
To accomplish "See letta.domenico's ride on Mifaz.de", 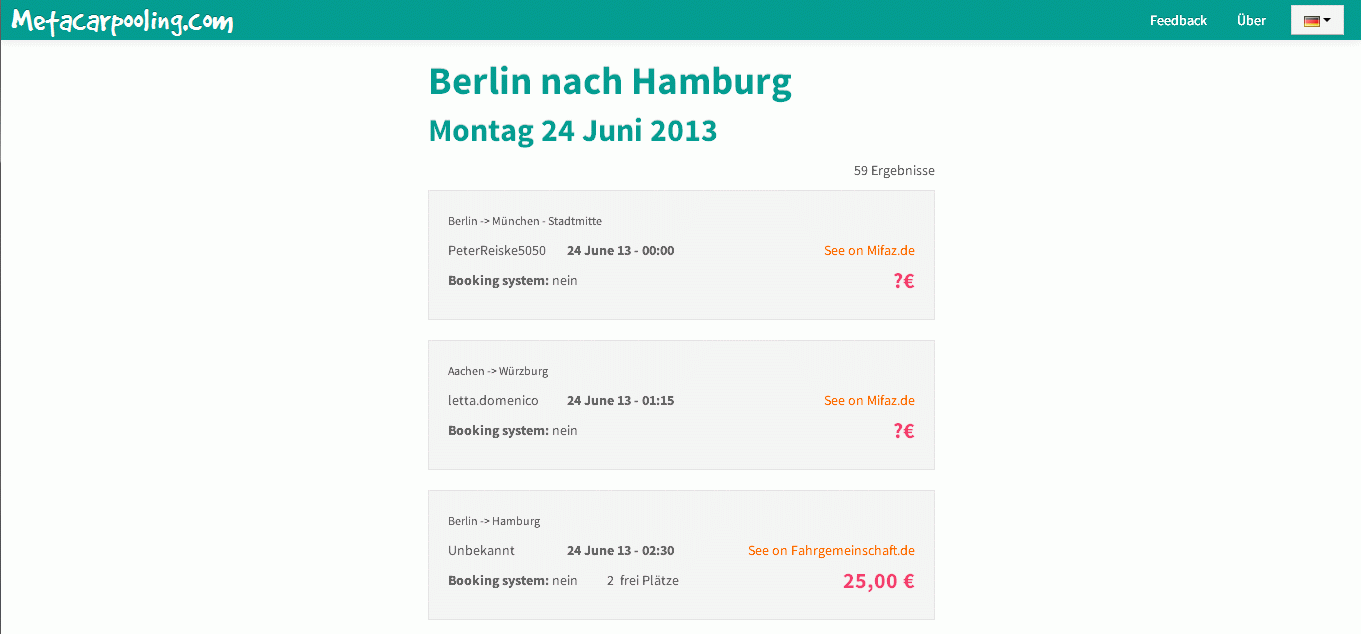I will coord(869,401).
